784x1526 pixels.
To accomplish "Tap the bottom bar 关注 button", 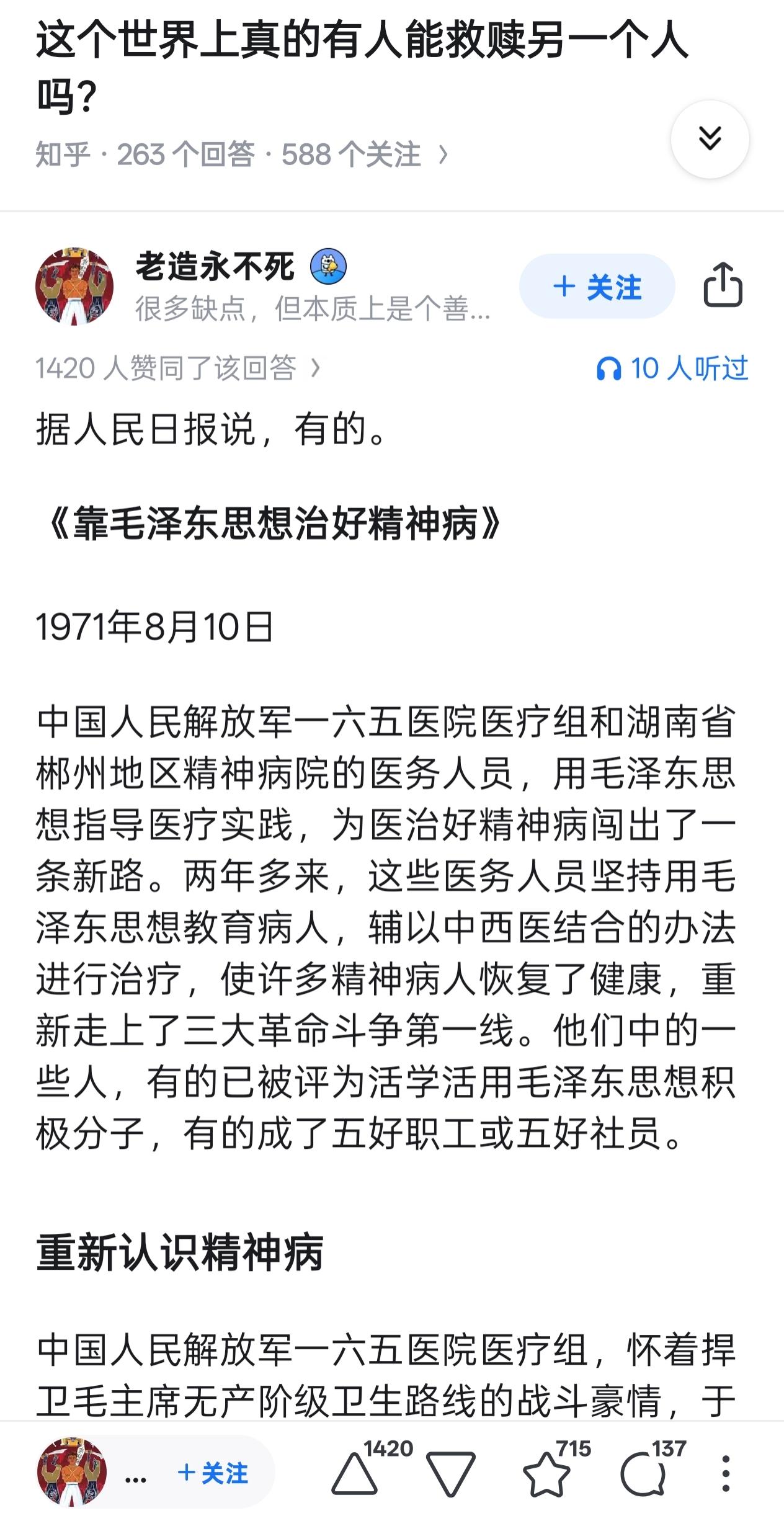I will click(x=213, y=1473).
